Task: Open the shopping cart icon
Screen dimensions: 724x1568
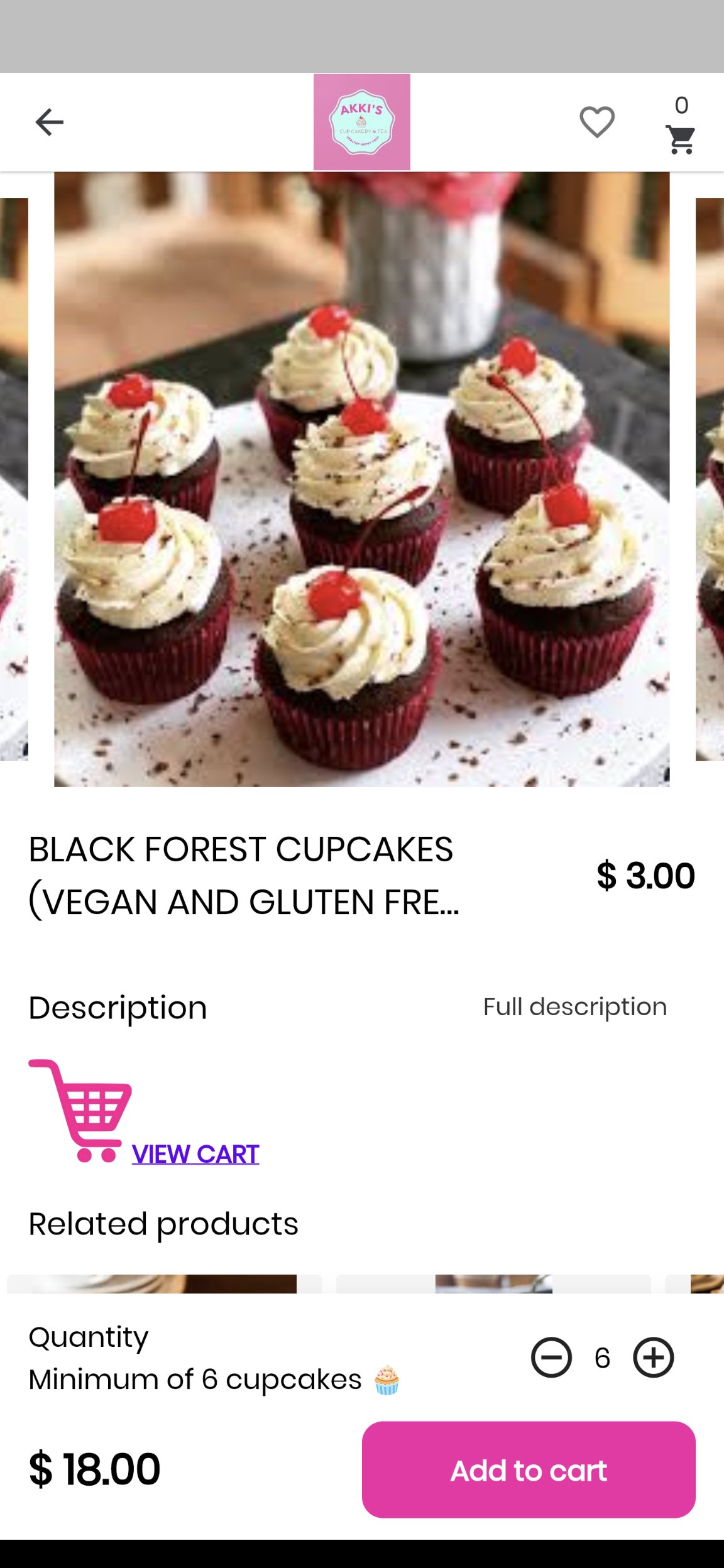Action: tap(681, 138)
